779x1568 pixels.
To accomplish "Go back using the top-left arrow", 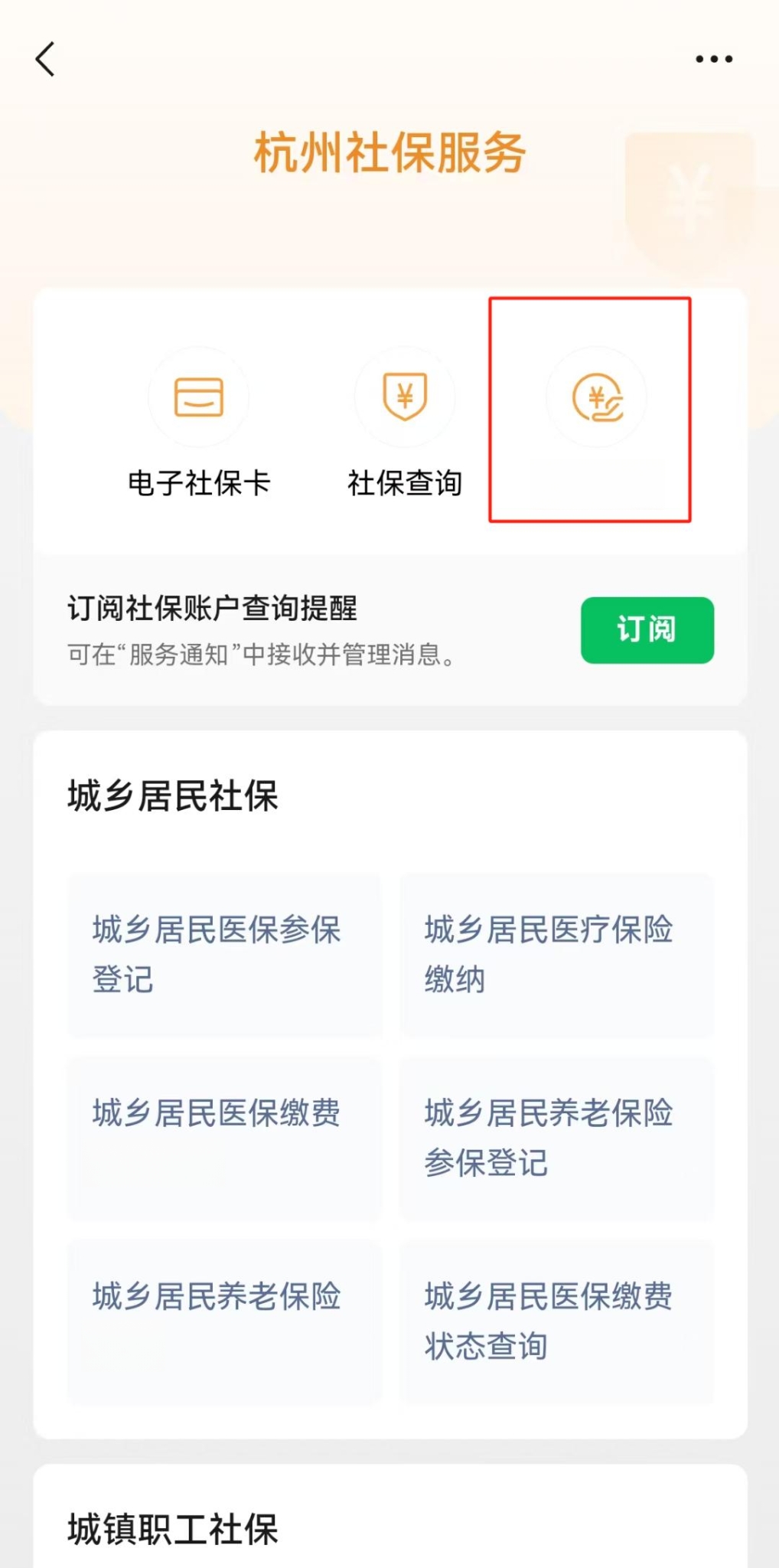I will (46, 59).
